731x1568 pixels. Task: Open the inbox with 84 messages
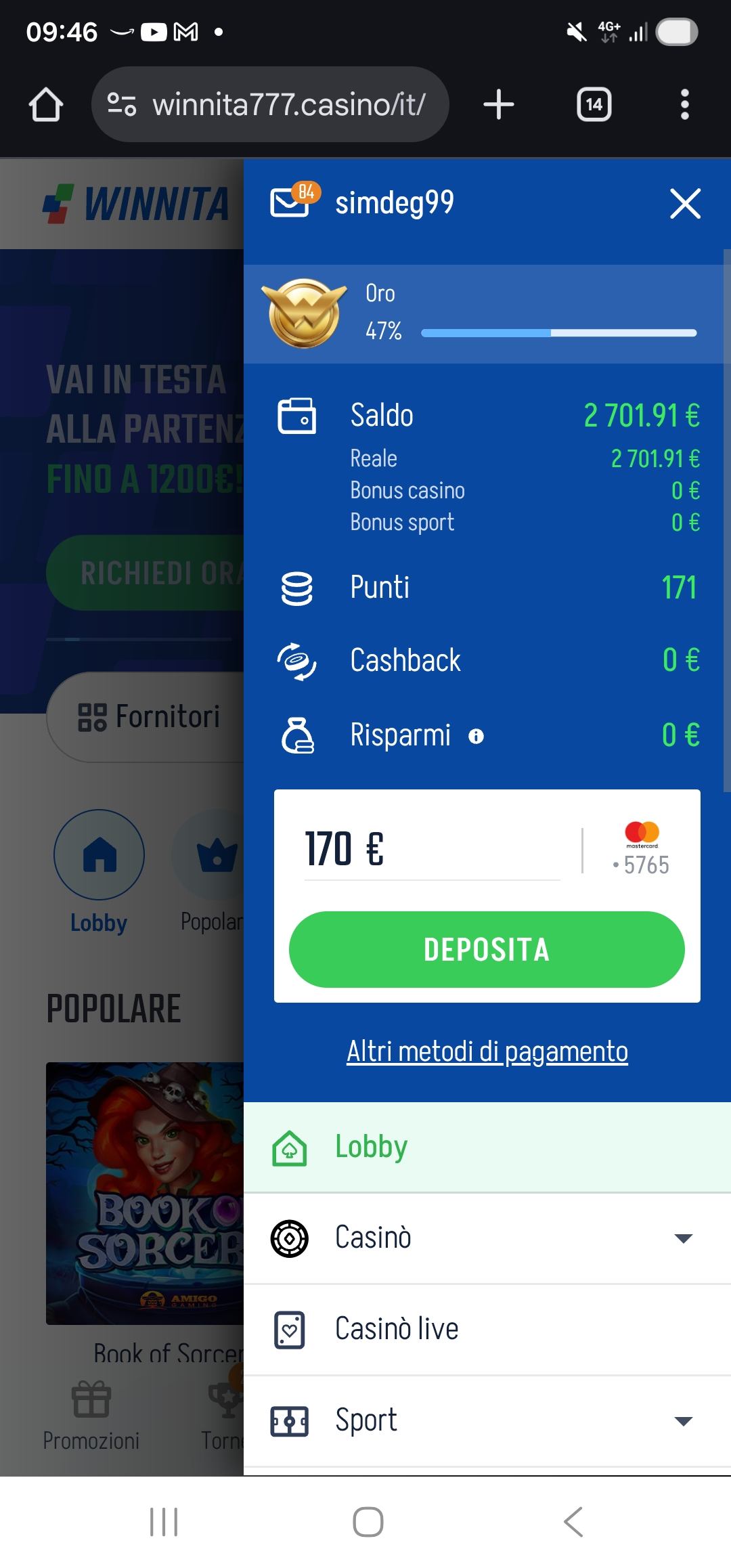click(x=291, y=201)
